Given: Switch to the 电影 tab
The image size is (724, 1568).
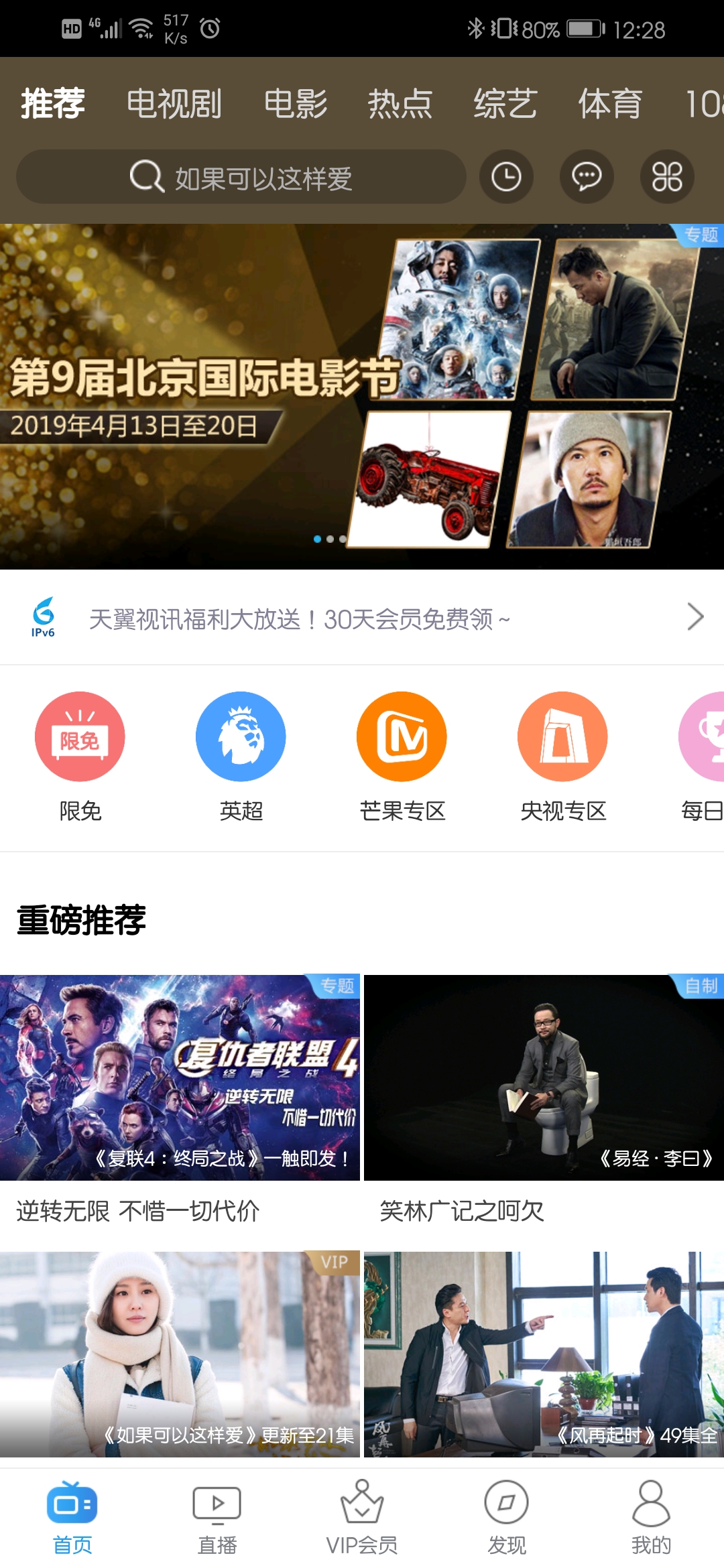Looking at the screenshot, I should coord(296,104).
